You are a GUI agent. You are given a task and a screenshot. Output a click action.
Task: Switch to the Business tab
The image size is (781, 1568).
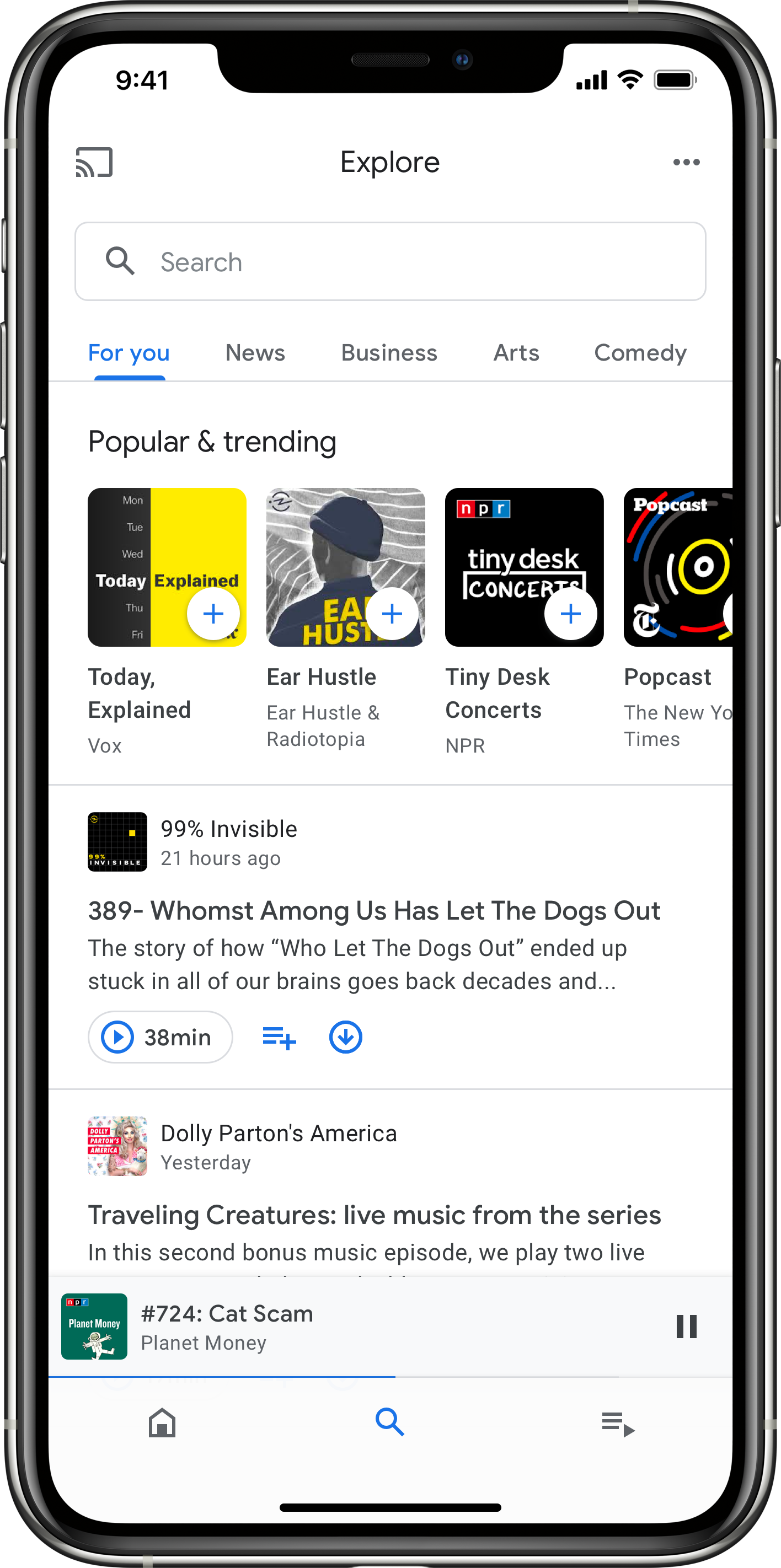389,353
